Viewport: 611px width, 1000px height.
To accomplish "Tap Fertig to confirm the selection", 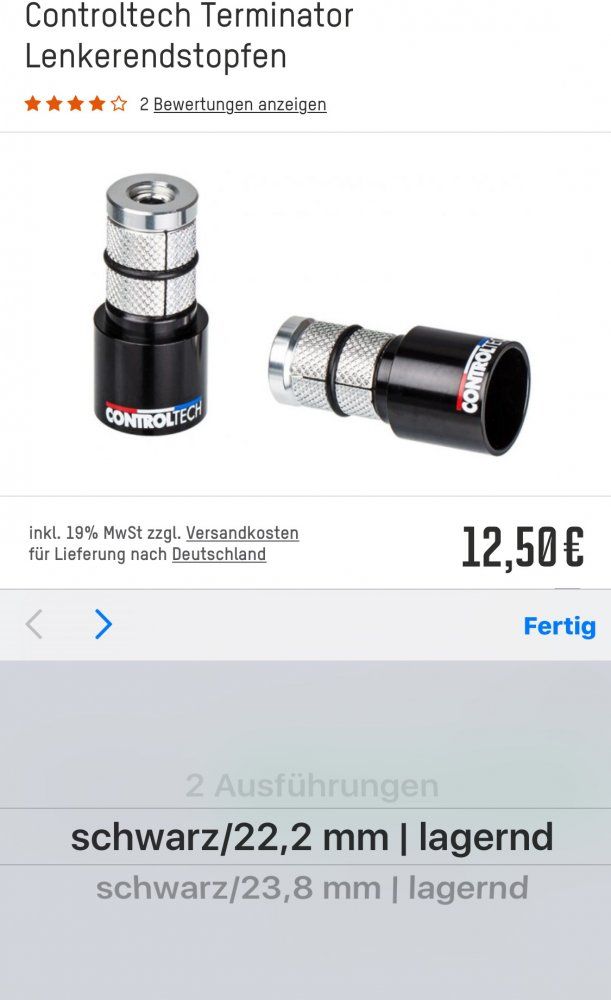I will [559, 626].
